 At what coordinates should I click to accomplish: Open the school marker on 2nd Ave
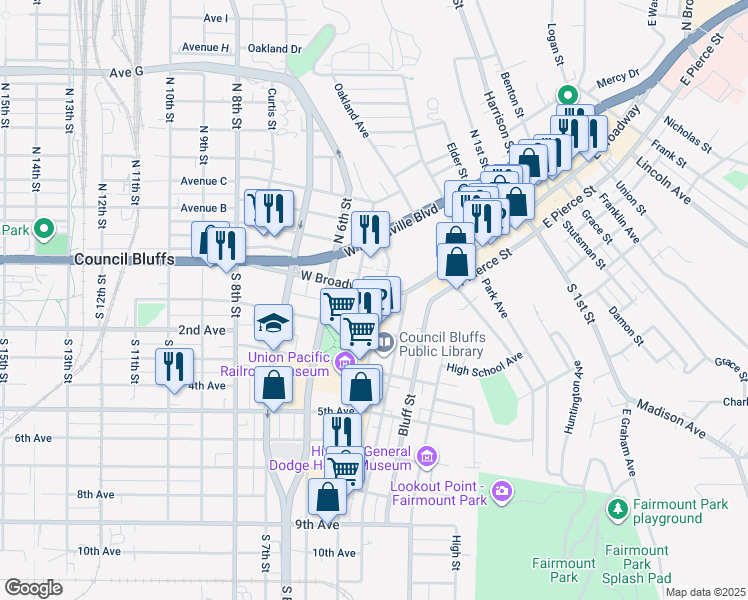(273, 323)
